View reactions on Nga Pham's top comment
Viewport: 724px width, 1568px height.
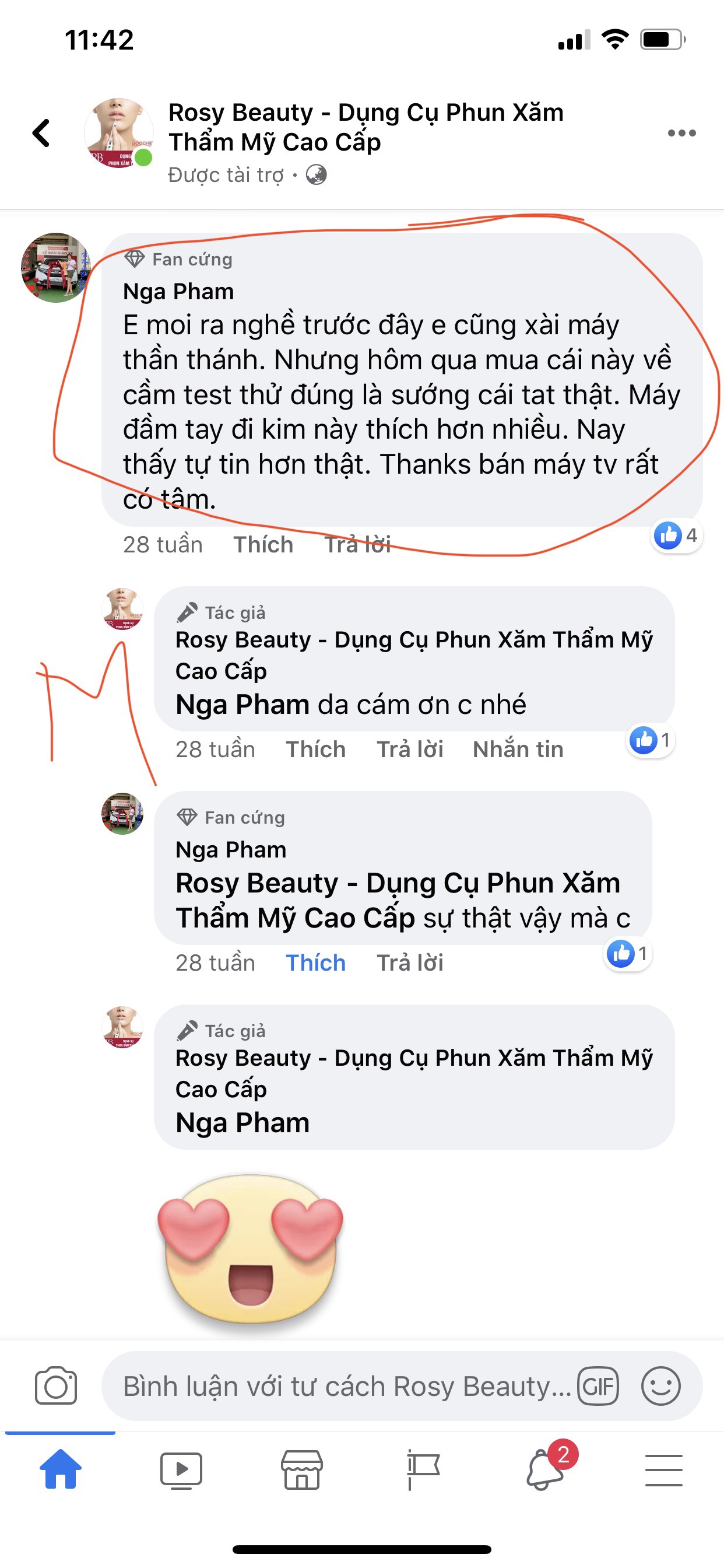tap(677, 535)
